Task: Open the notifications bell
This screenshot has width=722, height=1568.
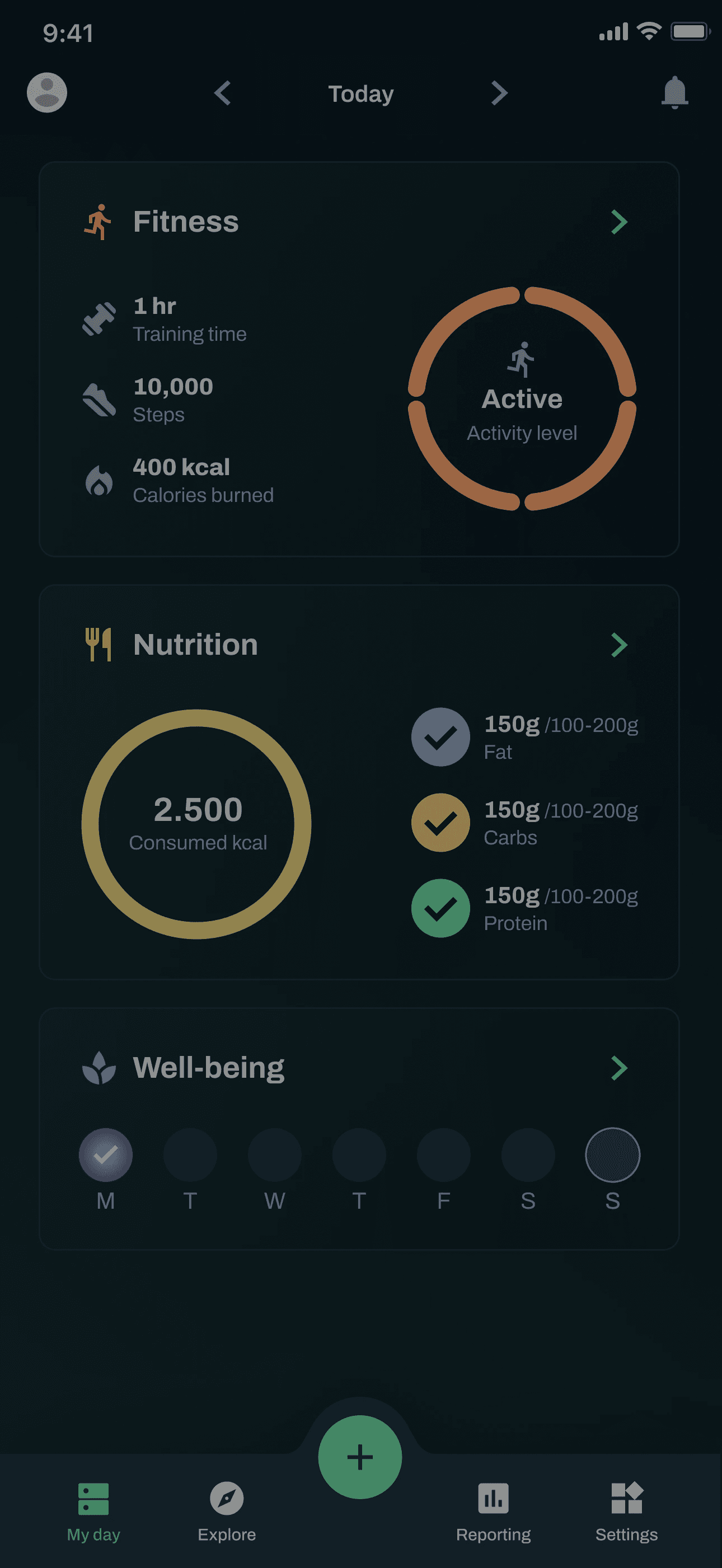Action: [674, 92]
